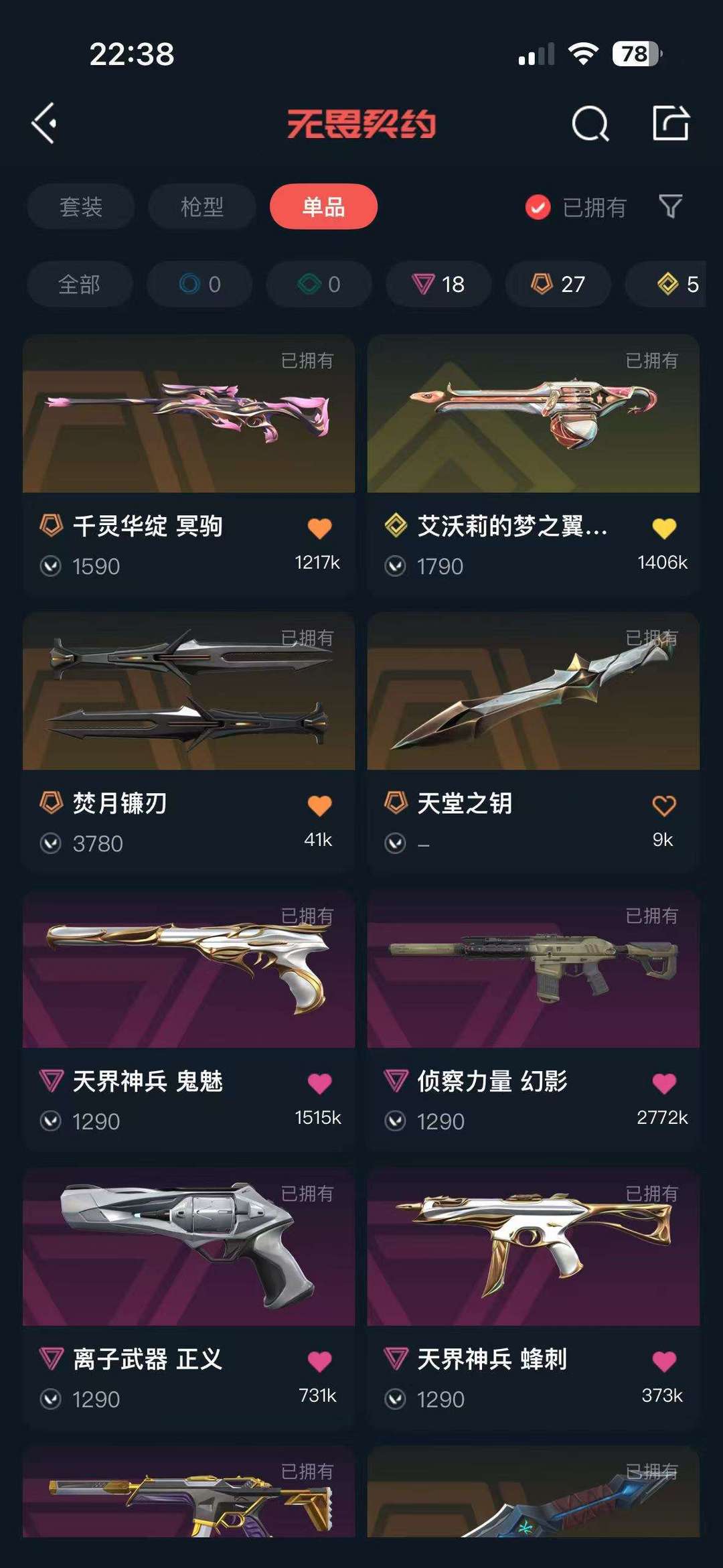Tap the heart on 离子武器 正义

[x=320, y=1361]
